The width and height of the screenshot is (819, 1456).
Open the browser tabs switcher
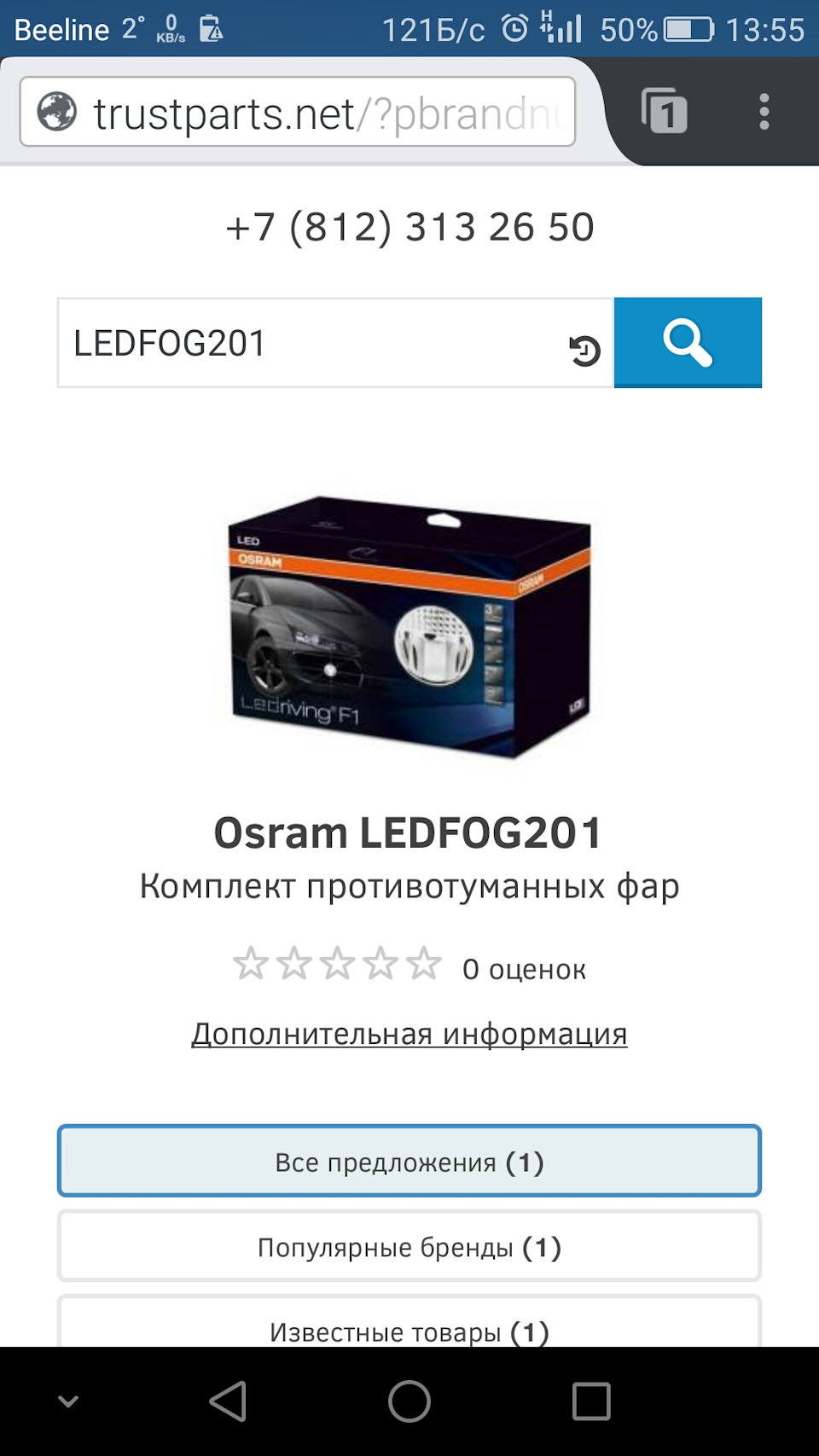point(664,112)
